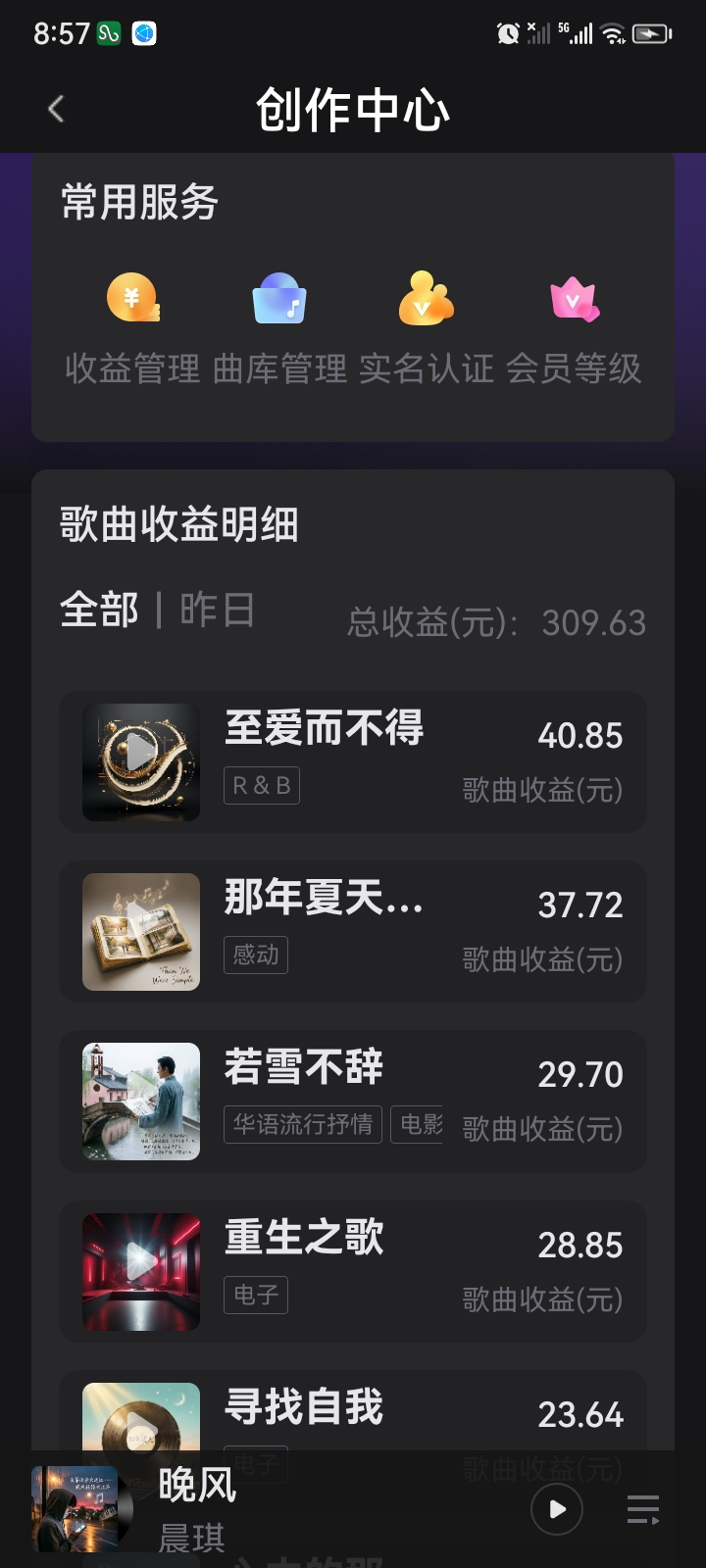The height and width of the screenshot is (1568, 706).
Task: Open the song 至爱而不得
Action: point(353,762)
